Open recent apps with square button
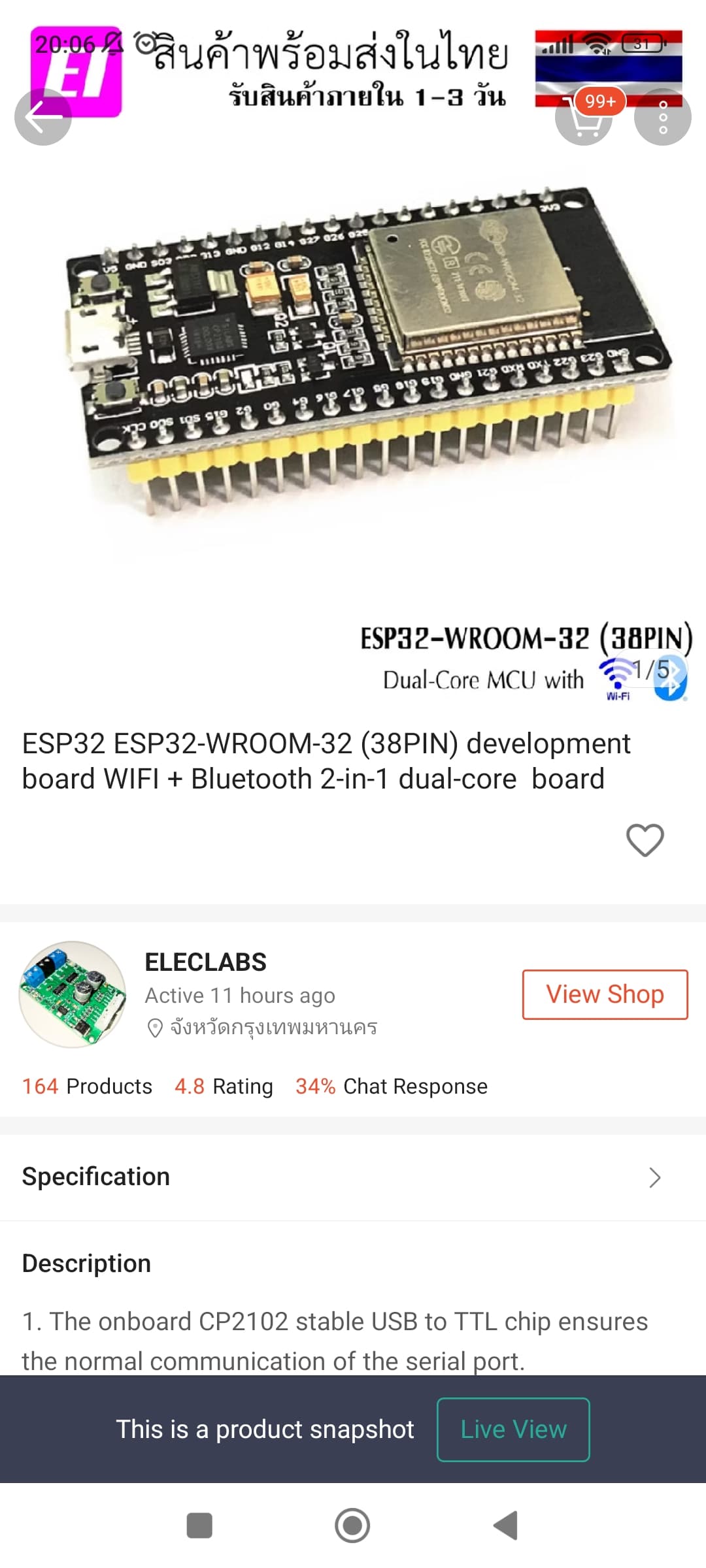This screenshot has height=1568, width=706. [x=199, y=1526]
